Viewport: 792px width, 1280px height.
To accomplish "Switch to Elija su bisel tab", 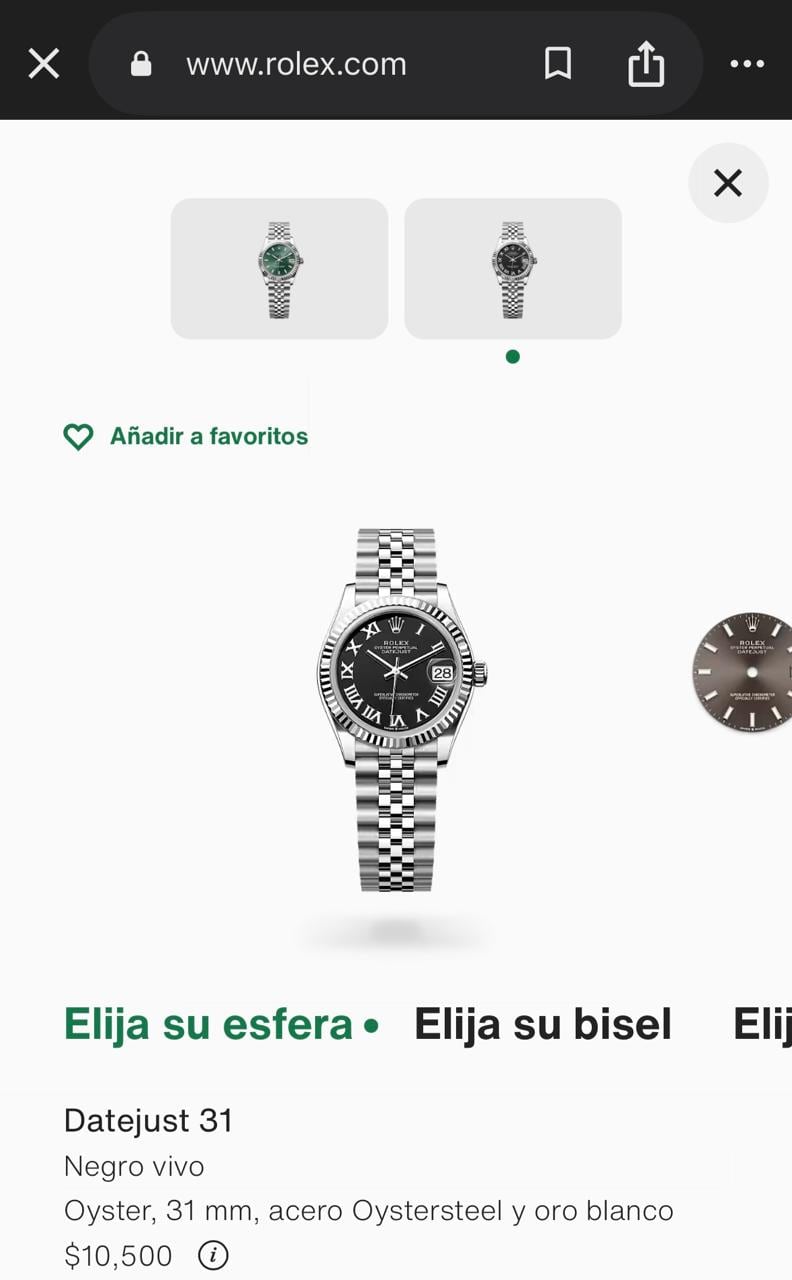I will coord(543,1024).
